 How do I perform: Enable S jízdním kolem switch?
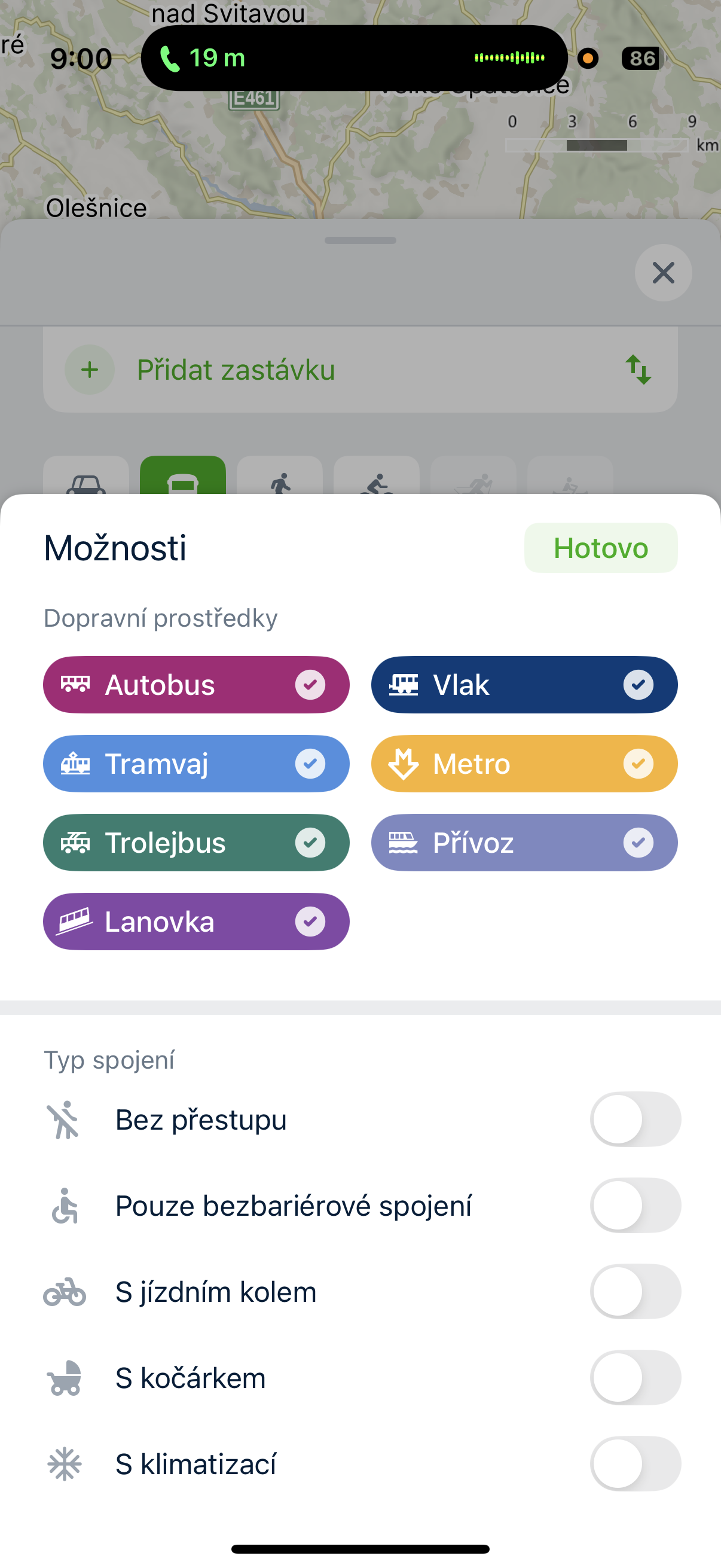634,1291
